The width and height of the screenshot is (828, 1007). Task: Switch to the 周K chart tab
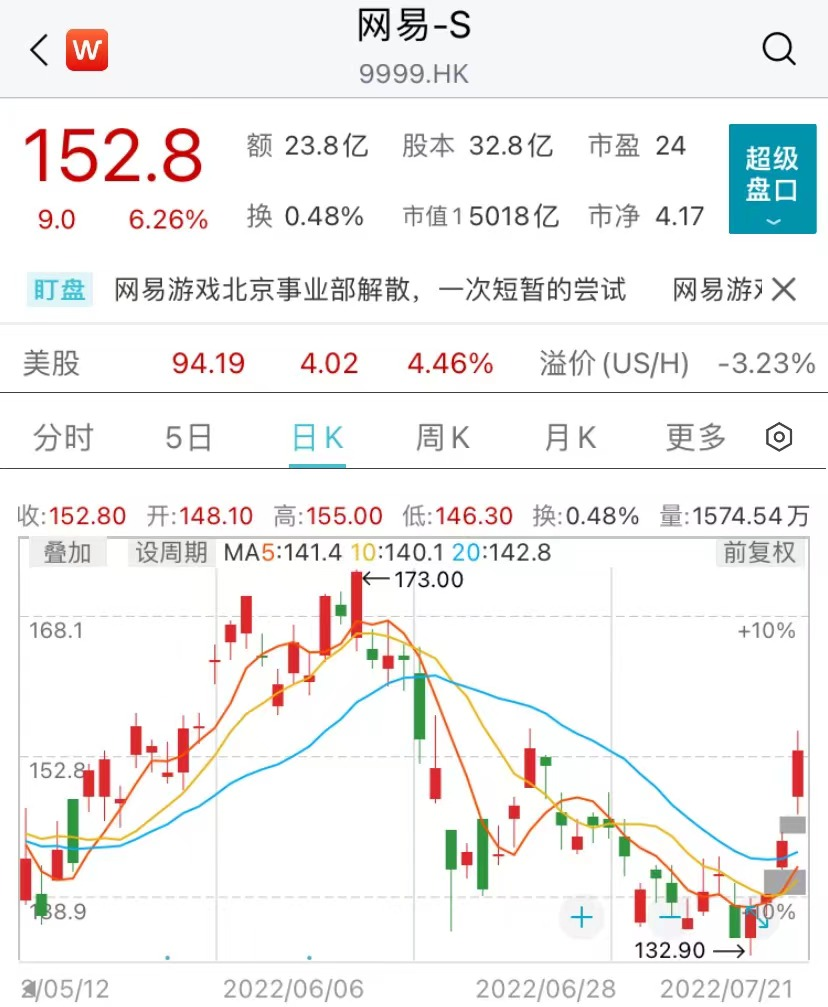443,438
